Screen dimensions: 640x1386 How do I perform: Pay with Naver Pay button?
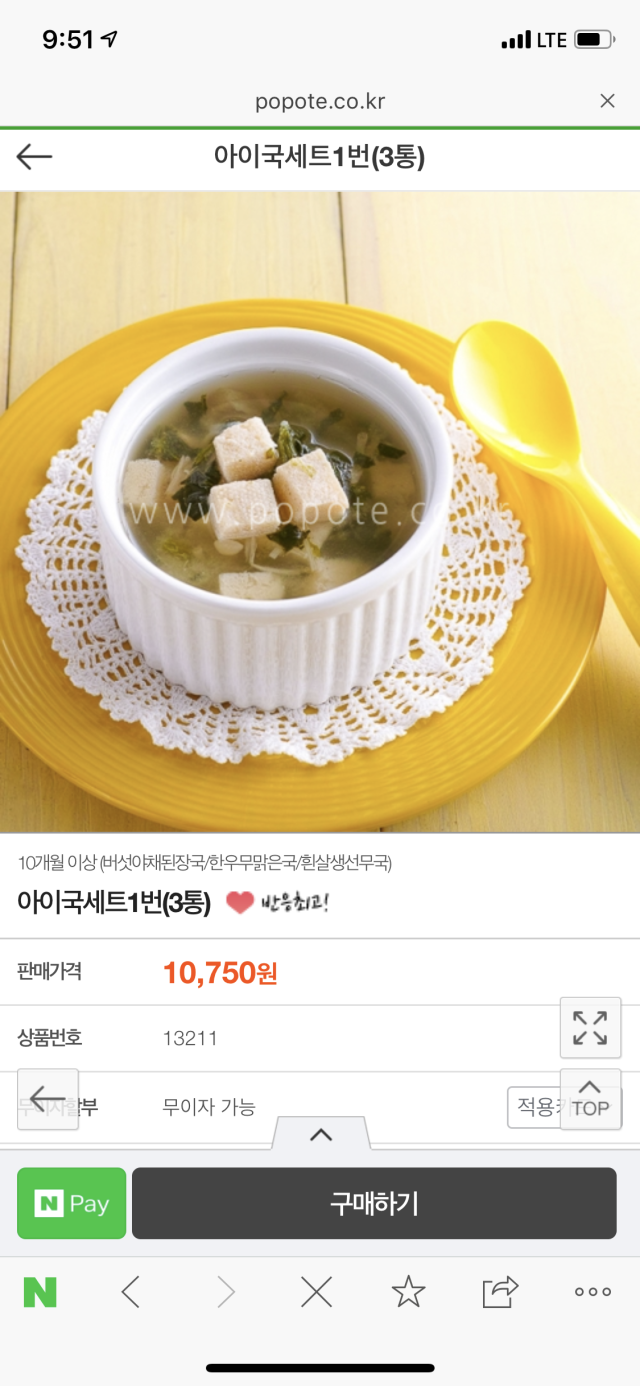(72, 1204)
